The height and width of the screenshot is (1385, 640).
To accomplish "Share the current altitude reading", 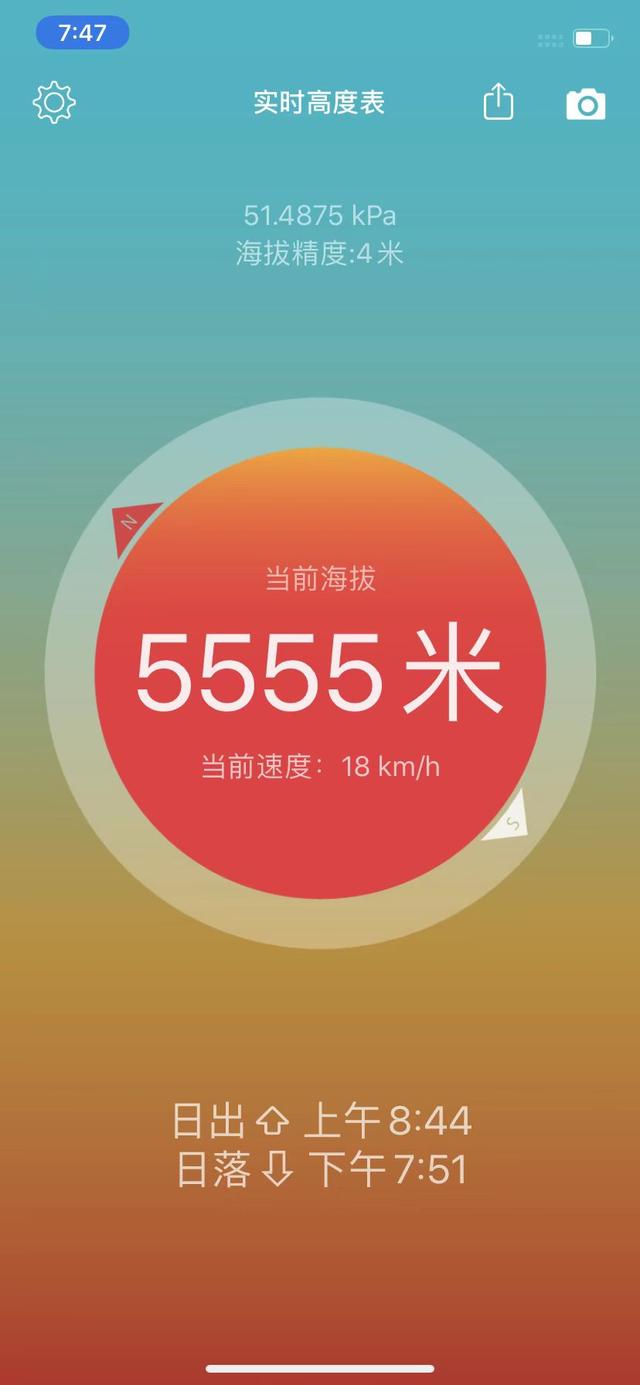I will [498, 102].
